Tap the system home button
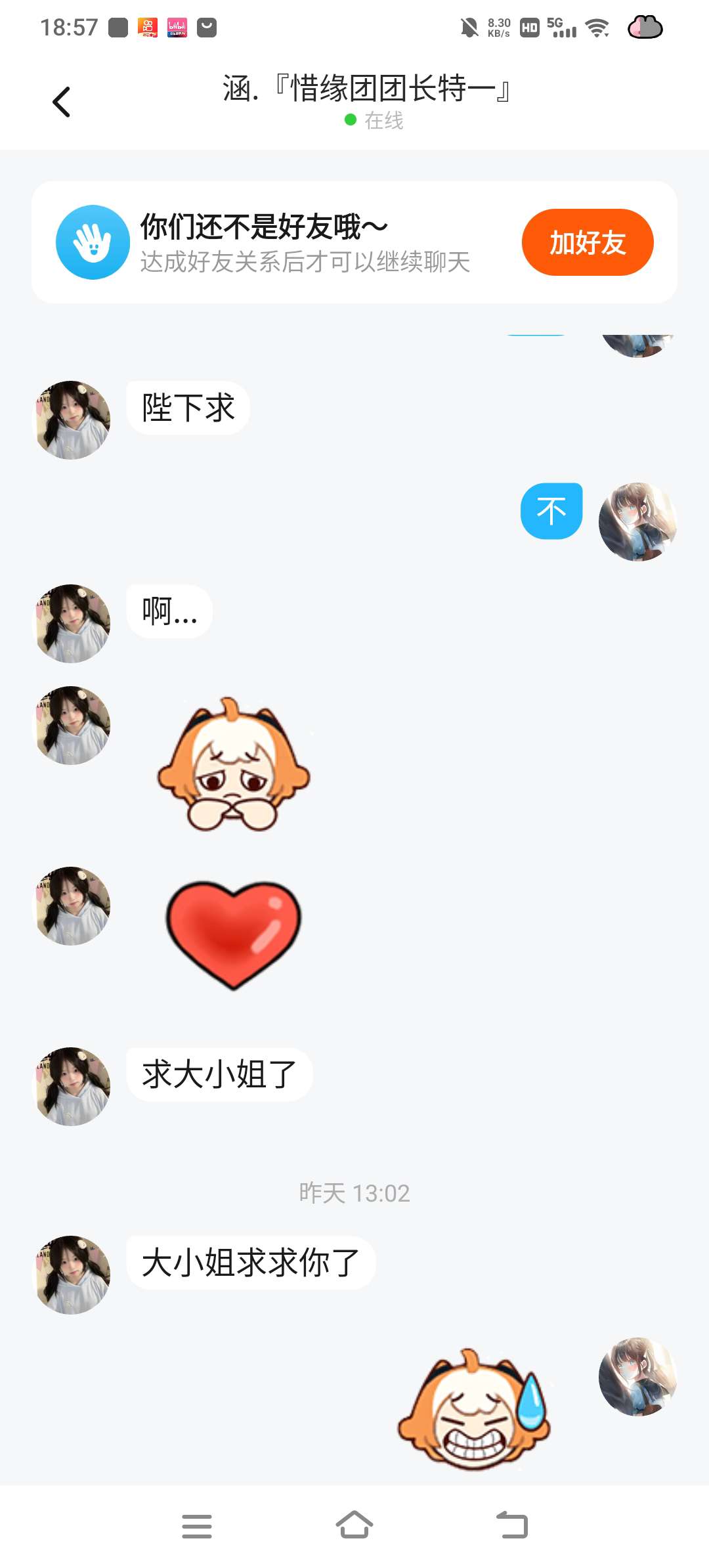The height and width of the screenshot is (1568, 709). [x=354, y=1525]
